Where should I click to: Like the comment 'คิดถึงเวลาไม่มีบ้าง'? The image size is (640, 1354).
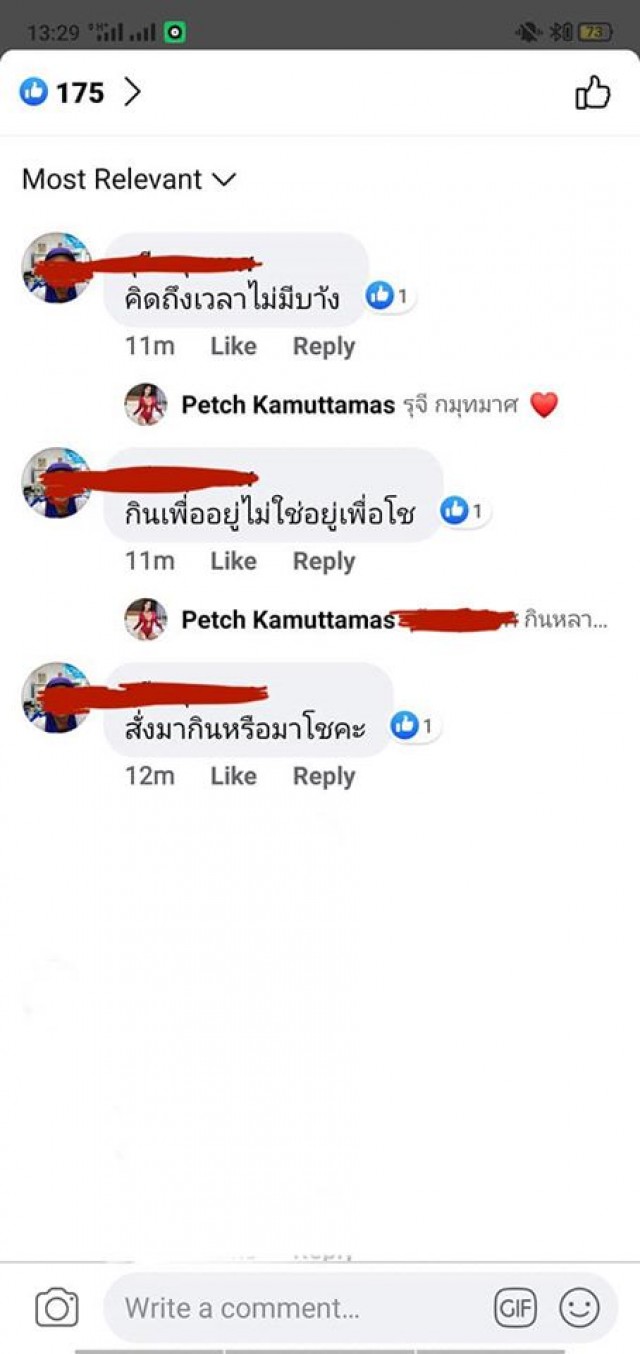tap(233, 347)
